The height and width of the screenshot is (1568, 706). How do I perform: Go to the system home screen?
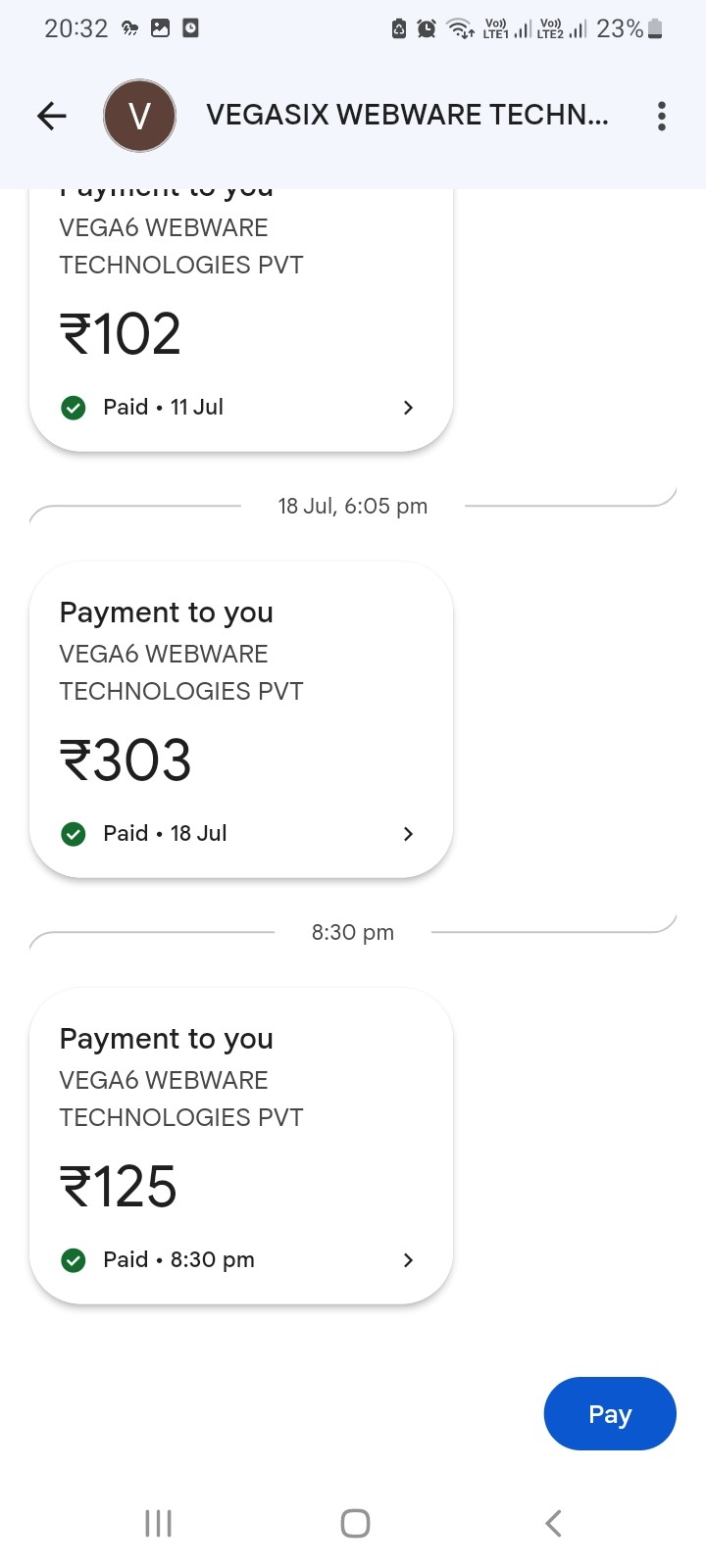point(354,1523)
